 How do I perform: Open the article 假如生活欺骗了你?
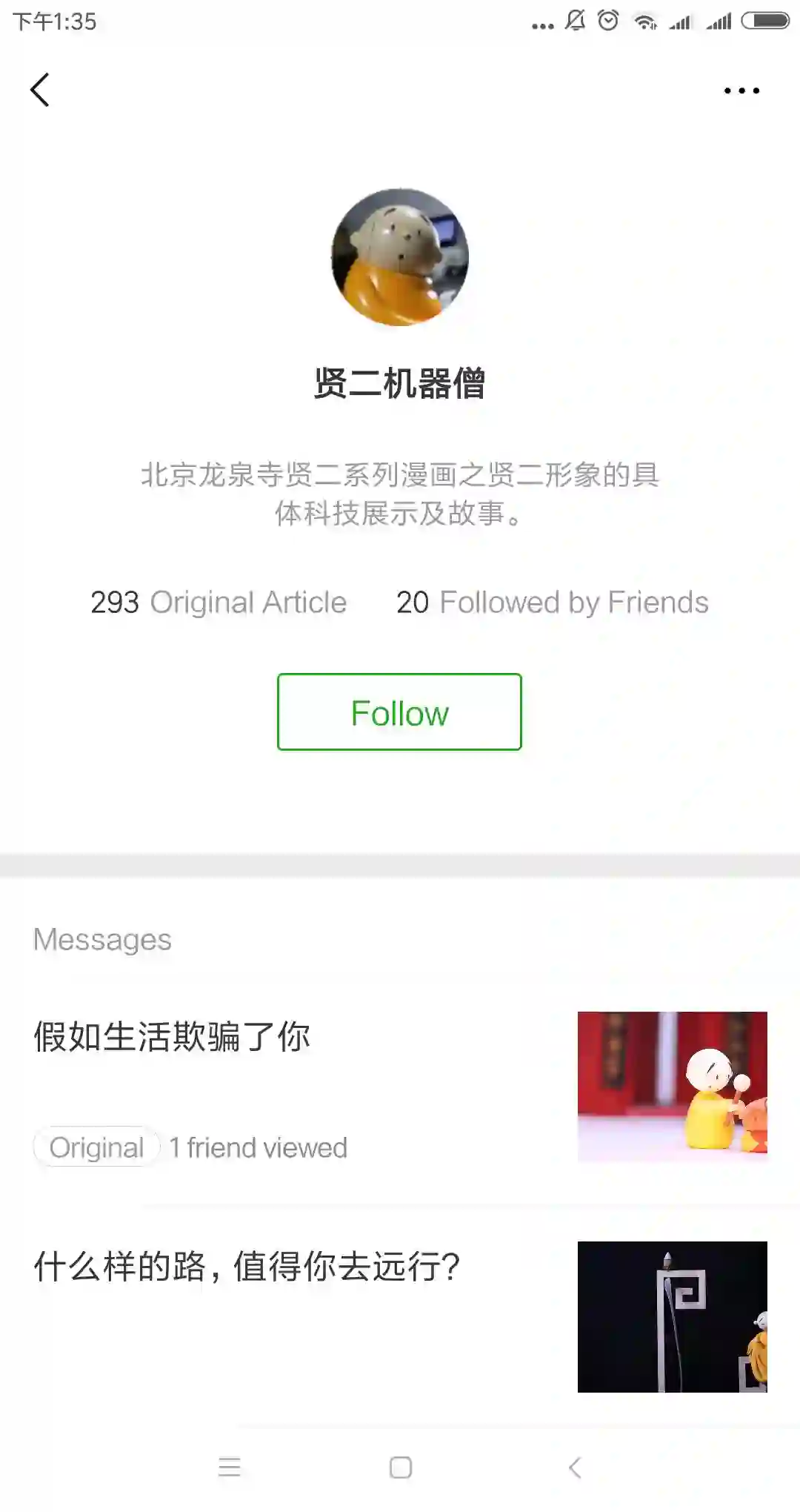(172, 1037)
